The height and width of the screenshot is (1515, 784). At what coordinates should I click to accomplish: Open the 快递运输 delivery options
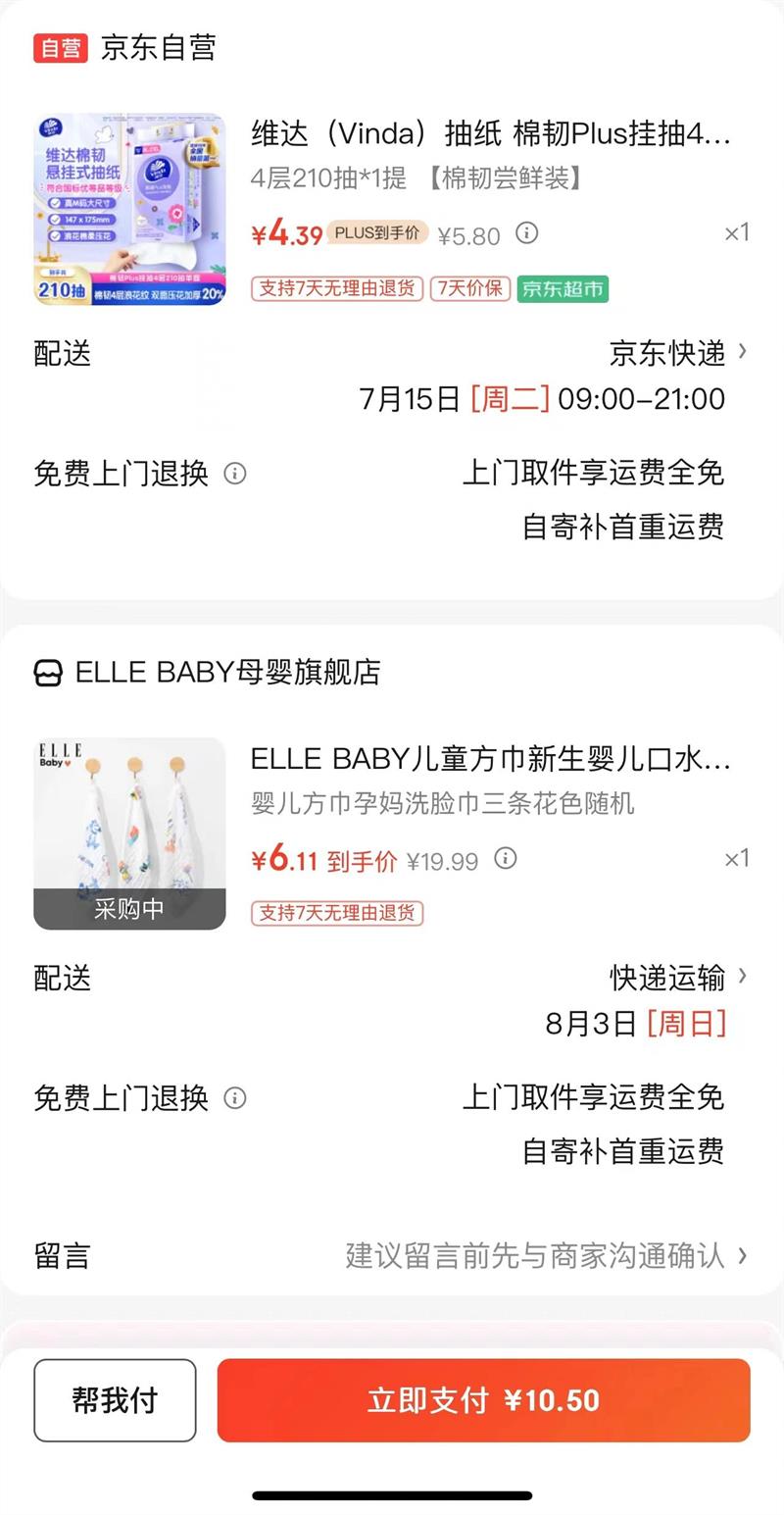678,978
